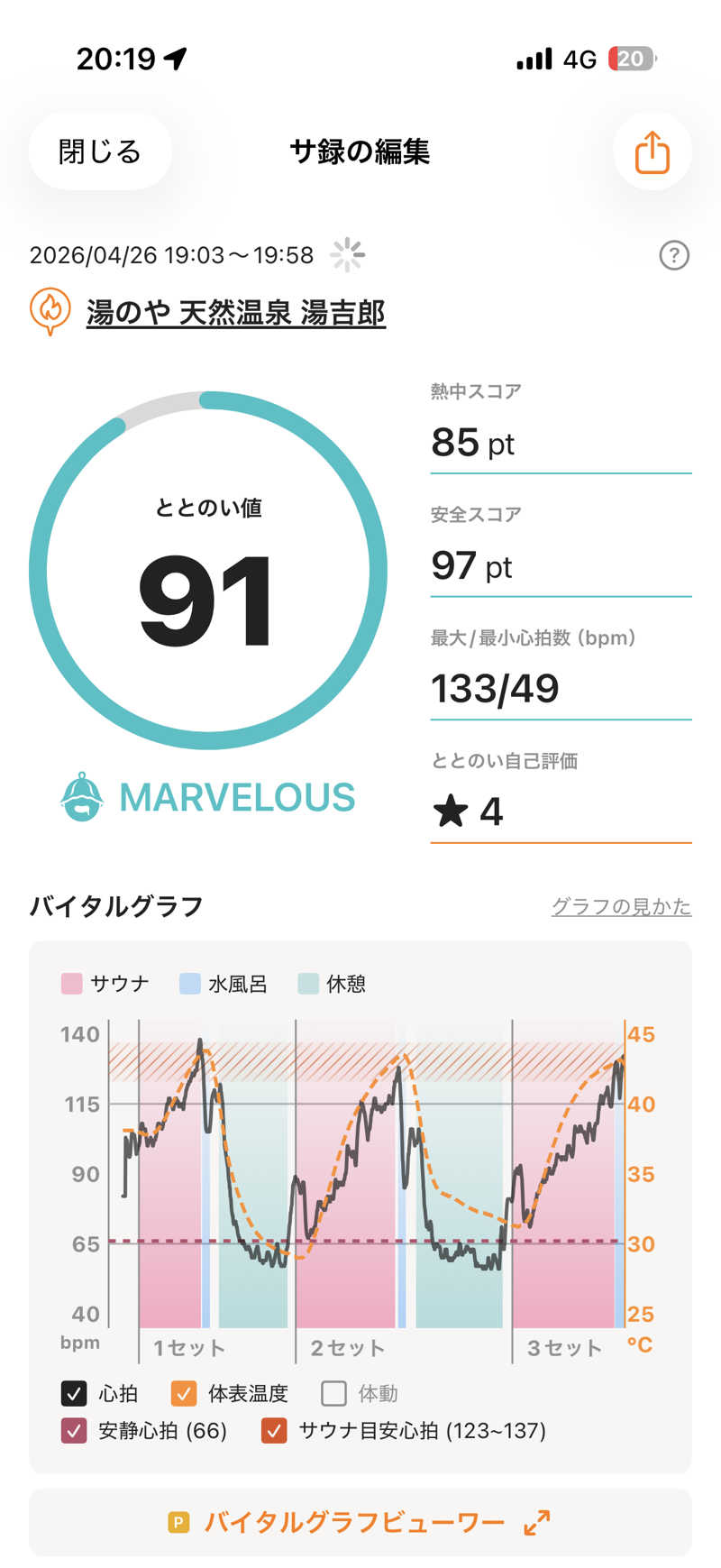Share this sauna record
This screenshot has width=721, height=1568.
[652, 151]
